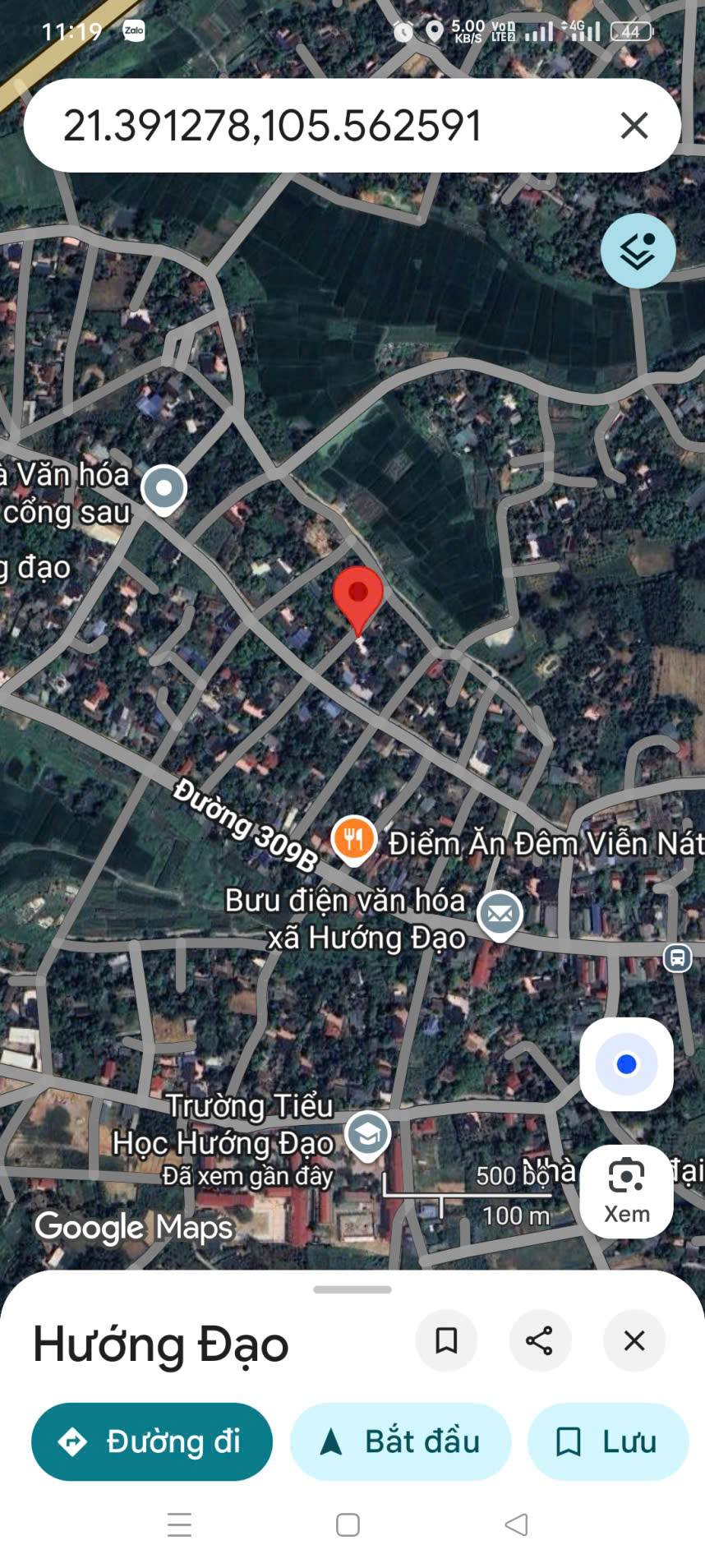Screen dimensions: 705x1568
Task: Save the place with Lưu
Action: pyautogui.click(x=607, y=1441)
